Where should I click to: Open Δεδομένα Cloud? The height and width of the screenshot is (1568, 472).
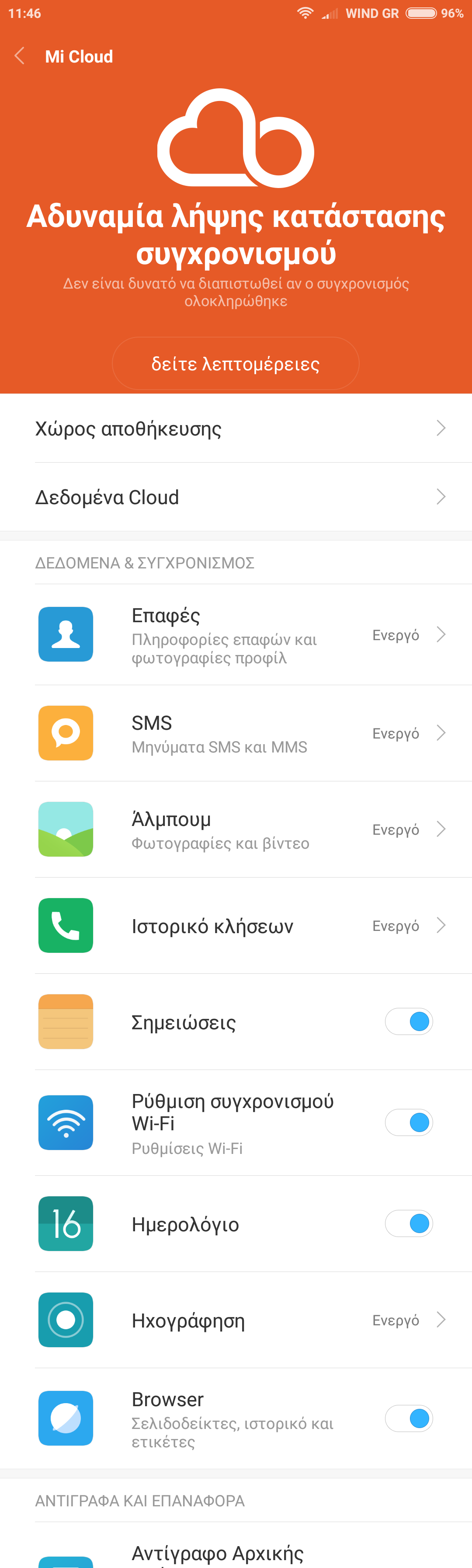pos(236,497)
